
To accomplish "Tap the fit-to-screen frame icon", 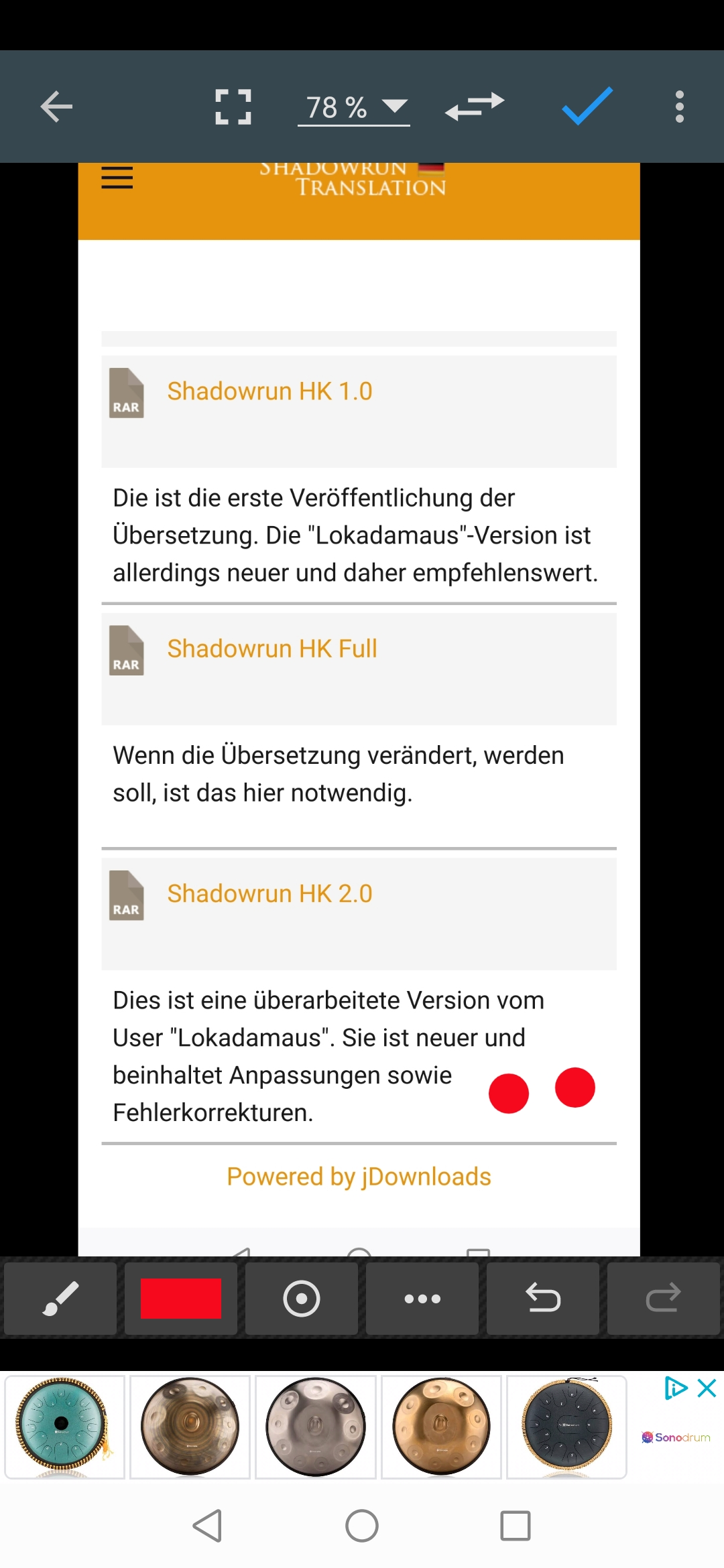I will (233, 107).
